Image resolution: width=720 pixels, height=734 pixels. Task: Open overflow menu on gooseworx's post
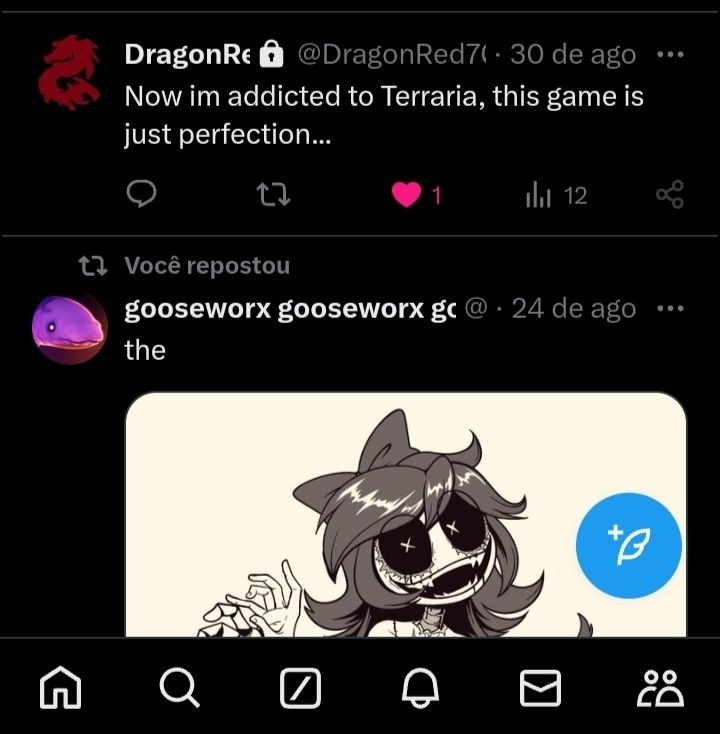669,309
